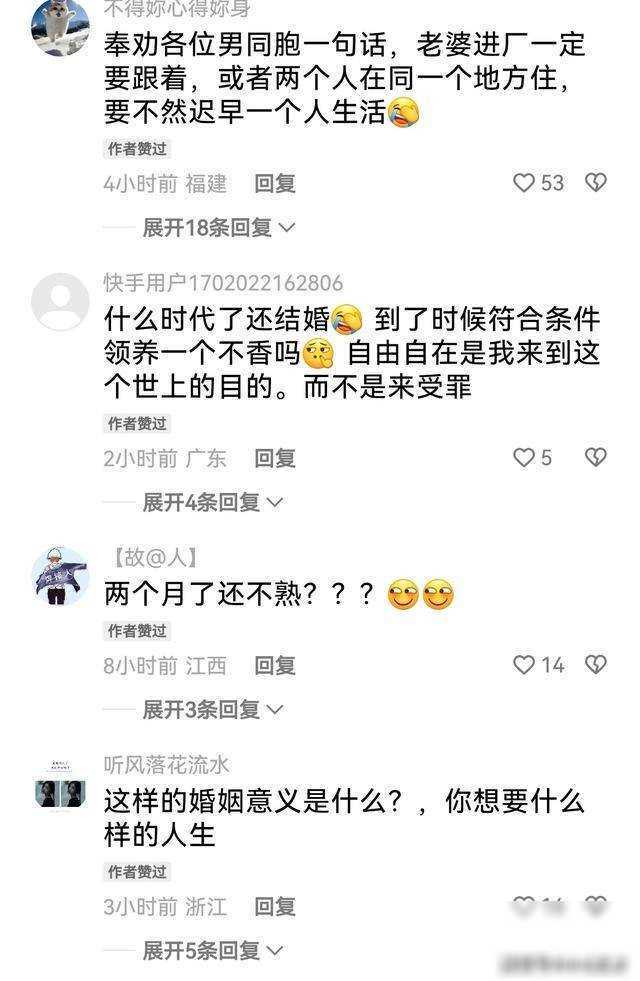Like 【故@人】's comment
This screenshot has height=981, width=640.
tap(524, 665)
